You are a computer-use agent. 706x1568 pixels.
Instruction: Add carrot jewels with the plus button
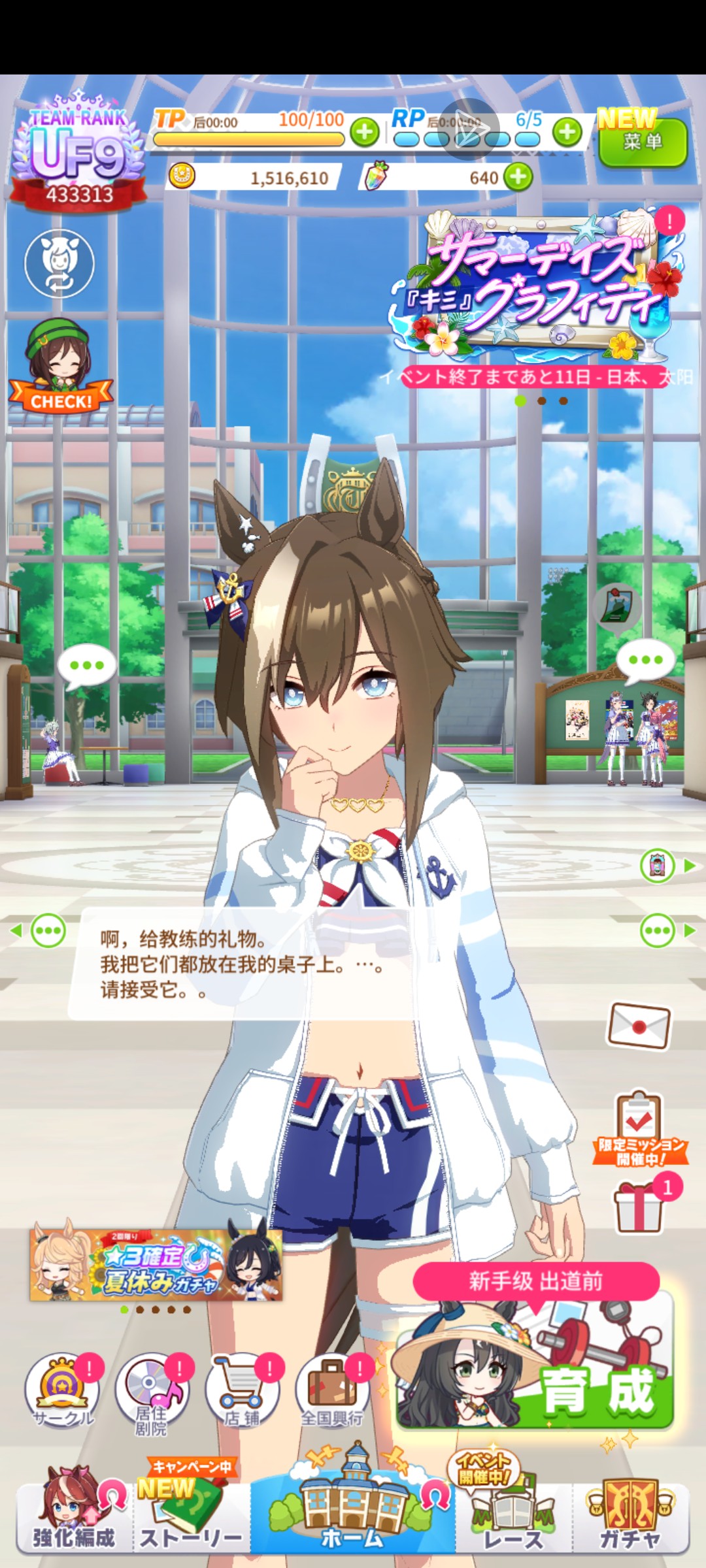pos(518,177)
